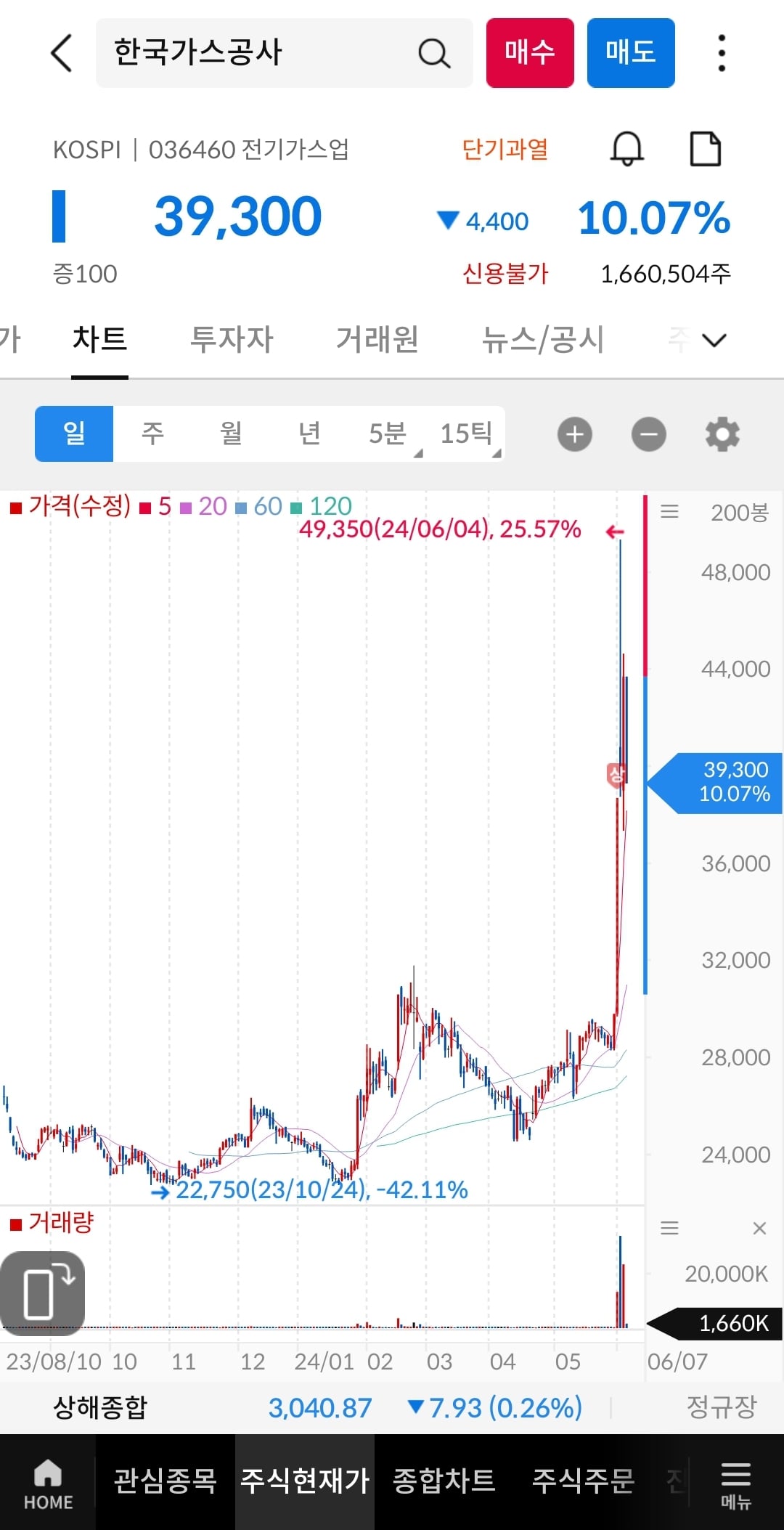
Task: Switch to the 거래원 tab
Action: coord(377,339)
